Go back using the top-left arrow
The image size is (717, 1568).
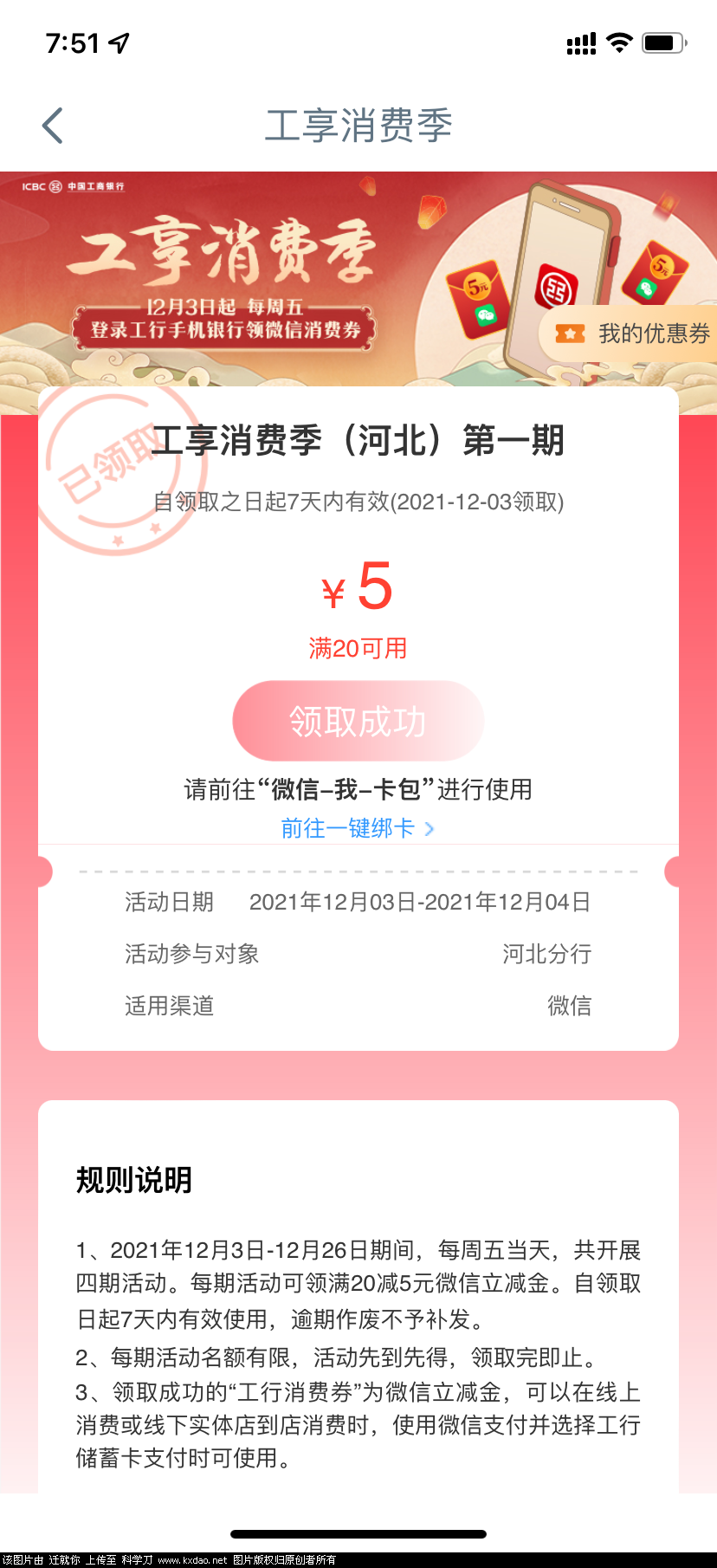coord(53,126)
